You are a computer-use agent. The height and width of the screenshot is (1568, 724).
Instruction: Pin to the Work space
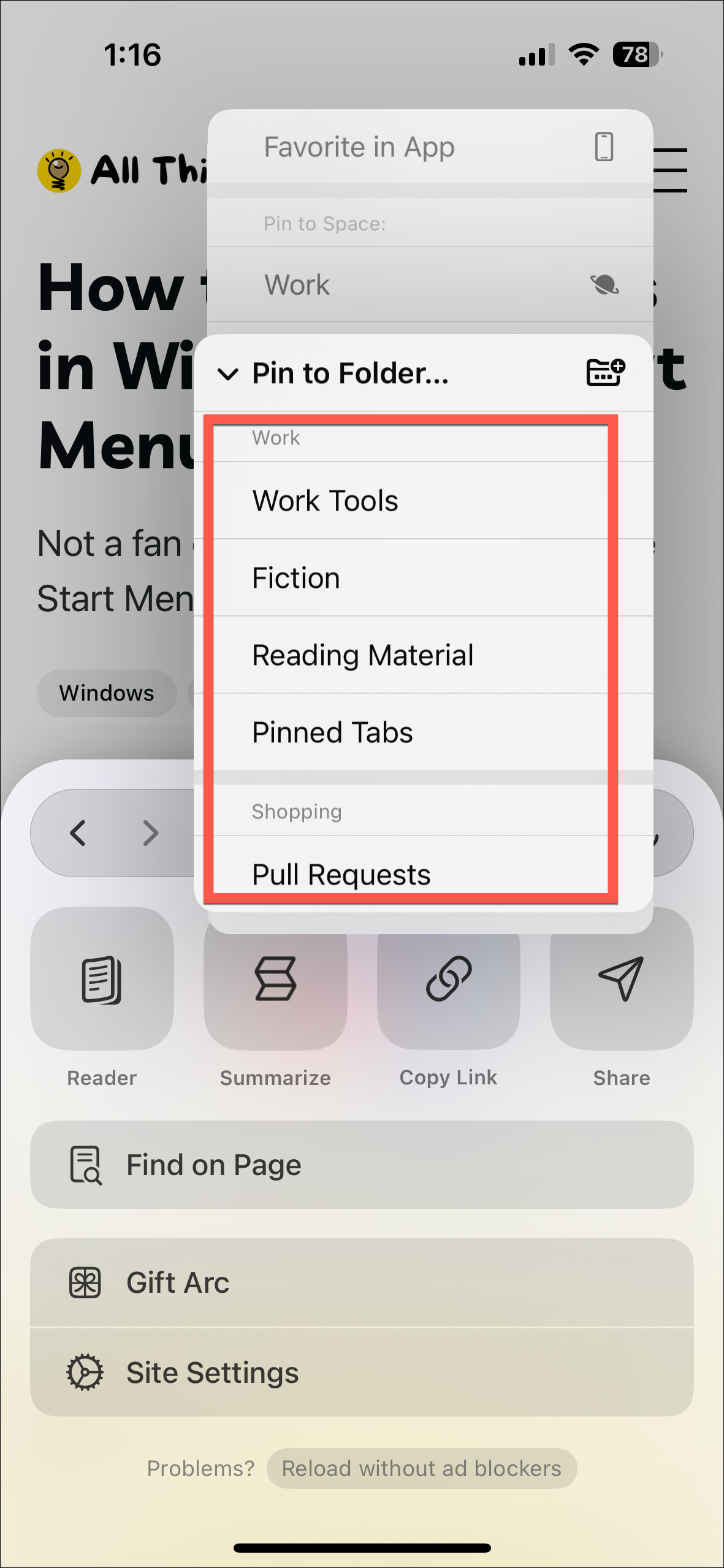pos(429,284)
